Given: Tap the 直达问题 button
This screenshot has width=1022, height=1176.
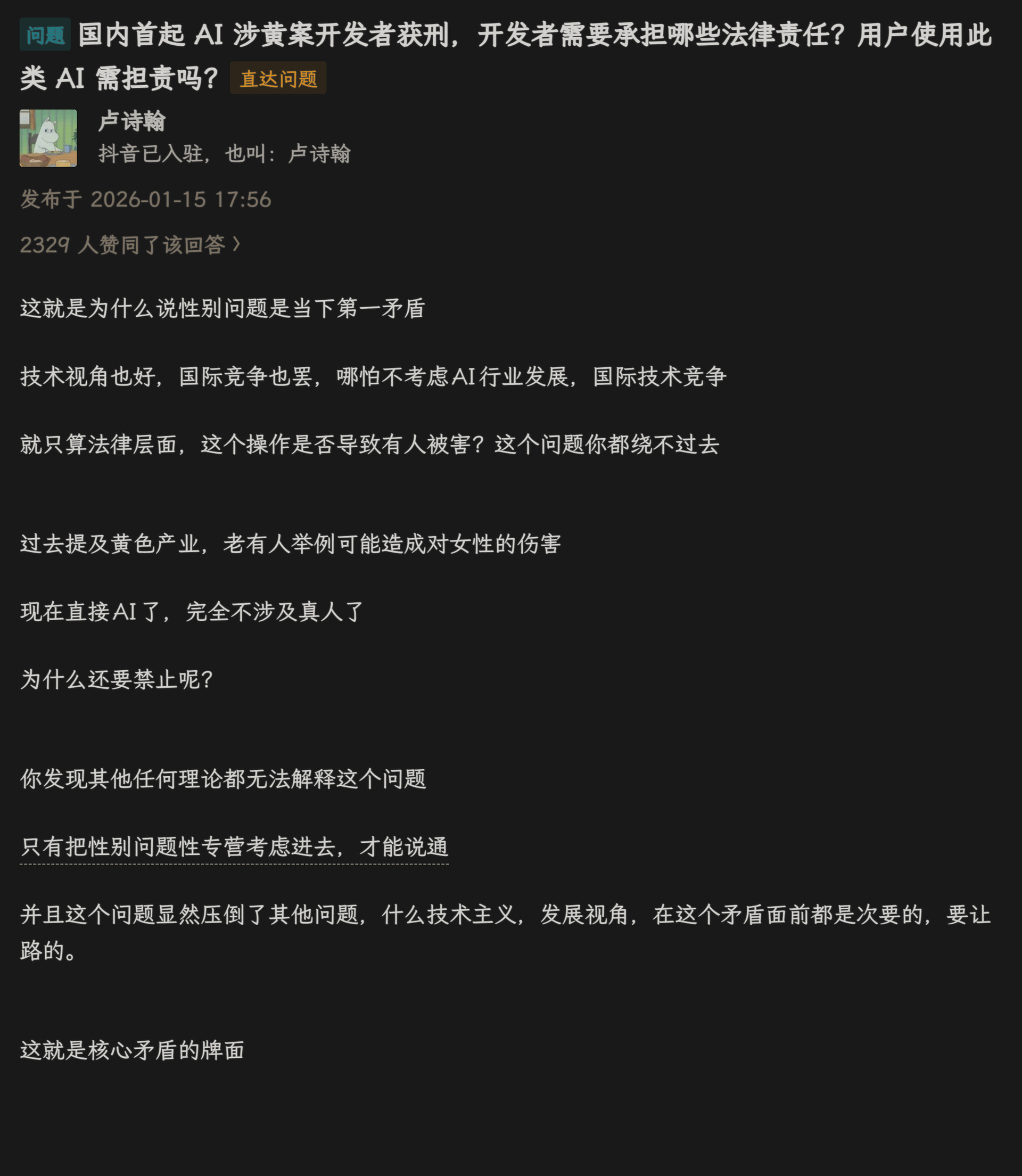Looking at the screenshot, I should 278,78.
